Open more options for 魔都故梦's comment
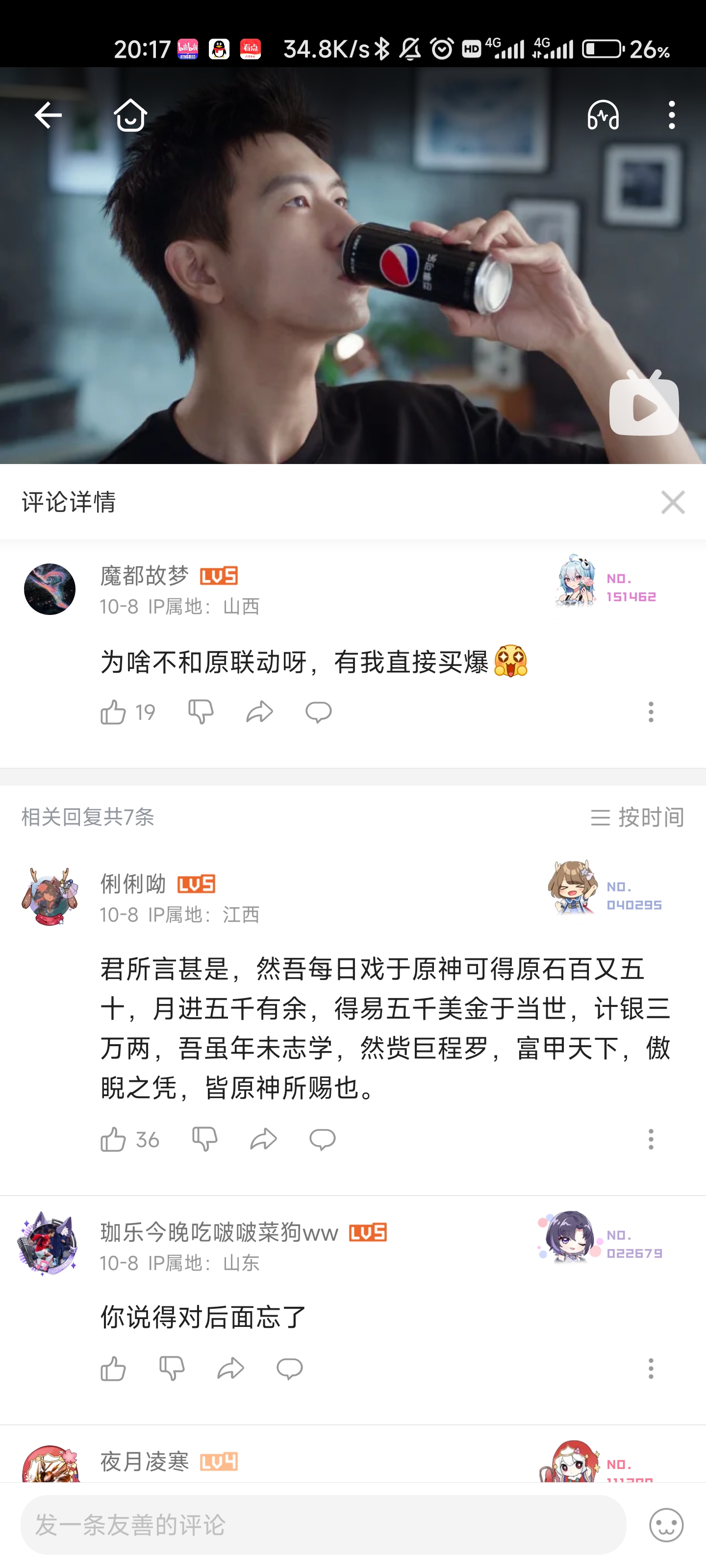706x1568 pixels. pyautogui.click(x=651, y=711)
